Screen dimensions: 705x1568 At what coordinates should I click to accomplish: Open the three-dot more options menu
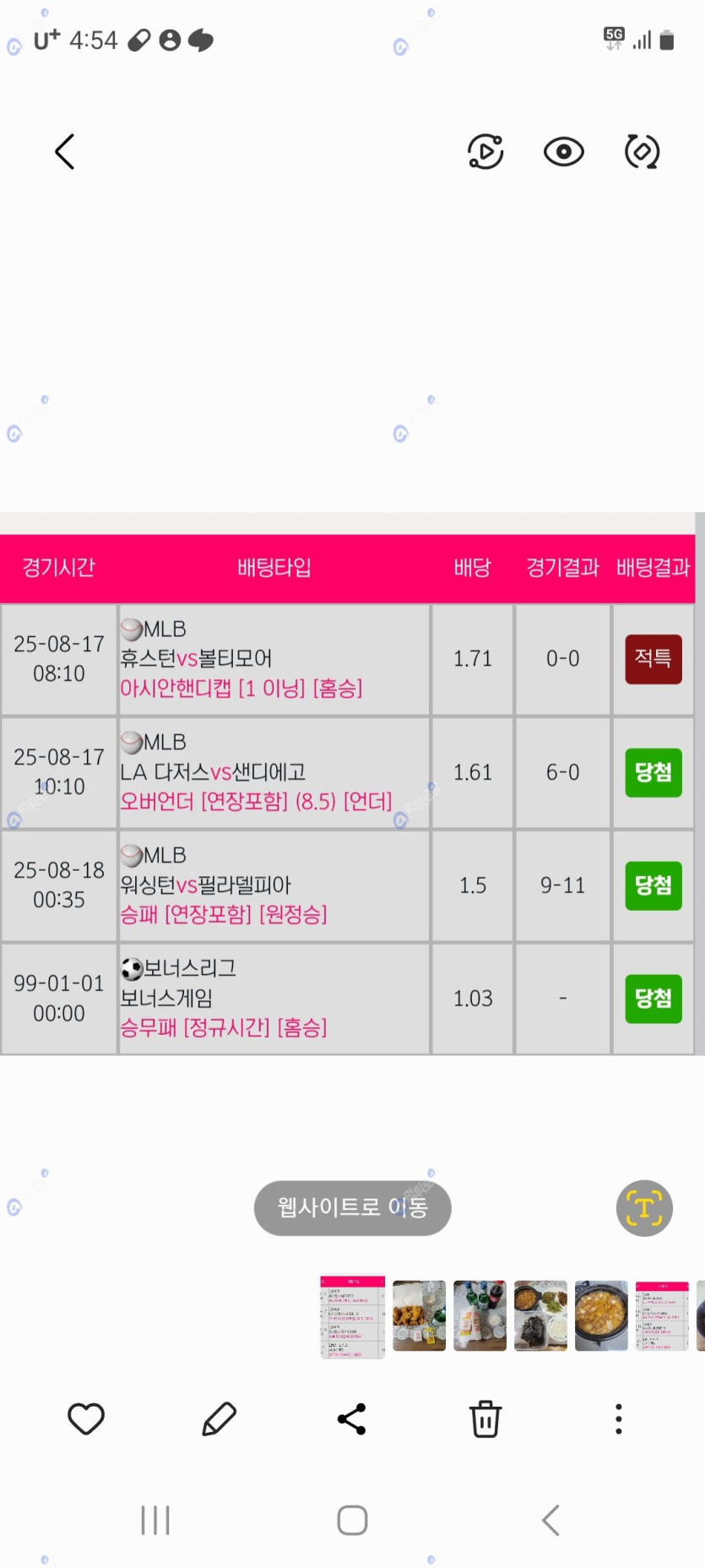tap(619, 1419)
